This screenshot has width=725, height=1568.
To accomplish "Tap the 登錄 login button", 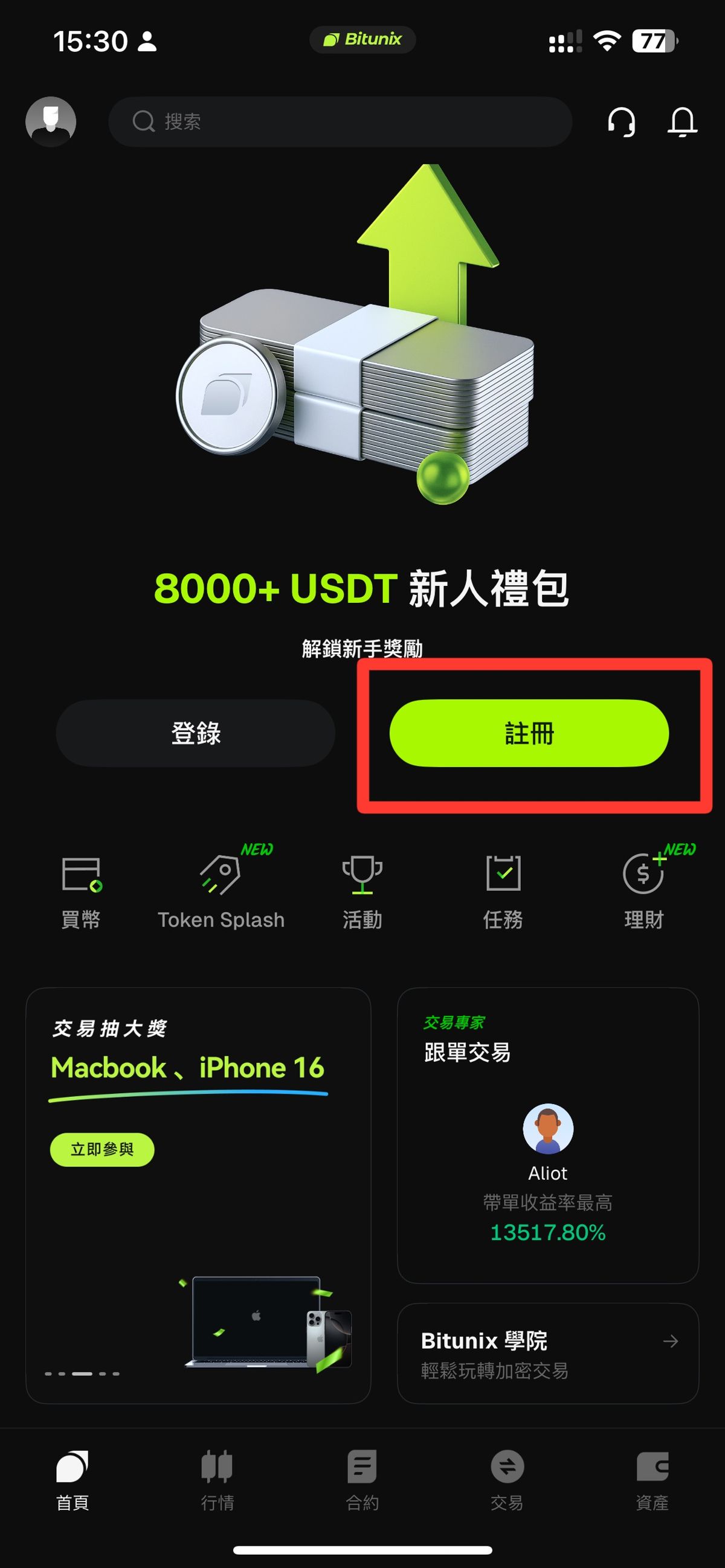I will click(195, 733).
